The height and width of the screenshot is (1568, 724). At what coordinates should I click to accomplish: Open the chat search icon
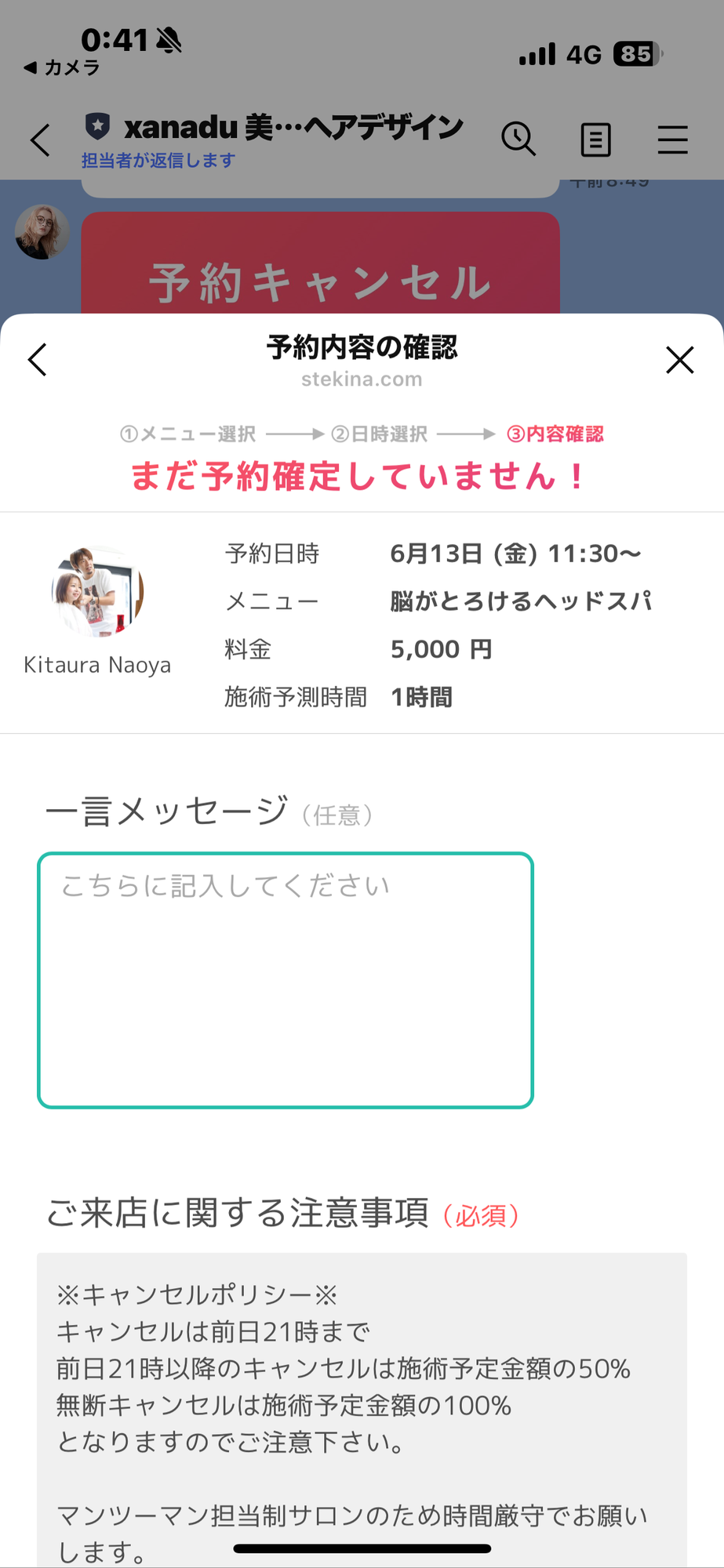(518, 140)
